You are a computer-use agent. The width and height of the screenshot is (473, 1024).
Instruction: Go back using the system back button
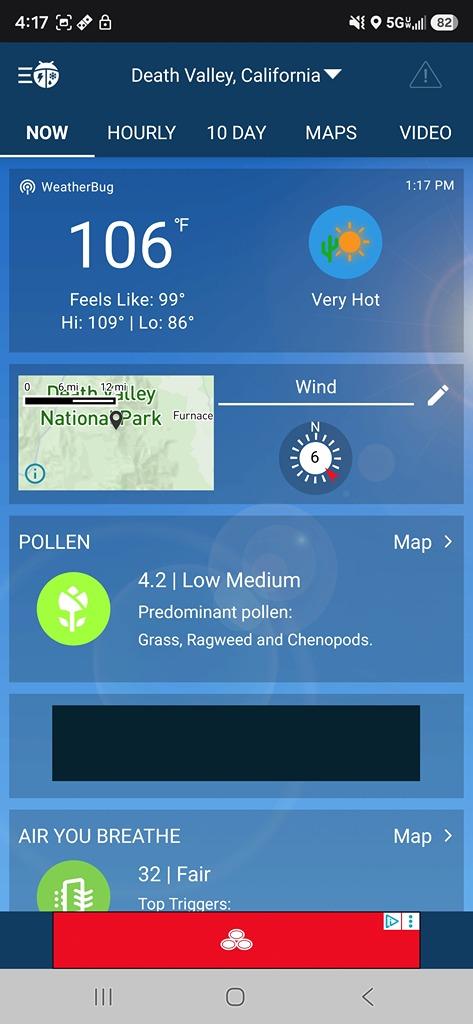click(368, 997)
